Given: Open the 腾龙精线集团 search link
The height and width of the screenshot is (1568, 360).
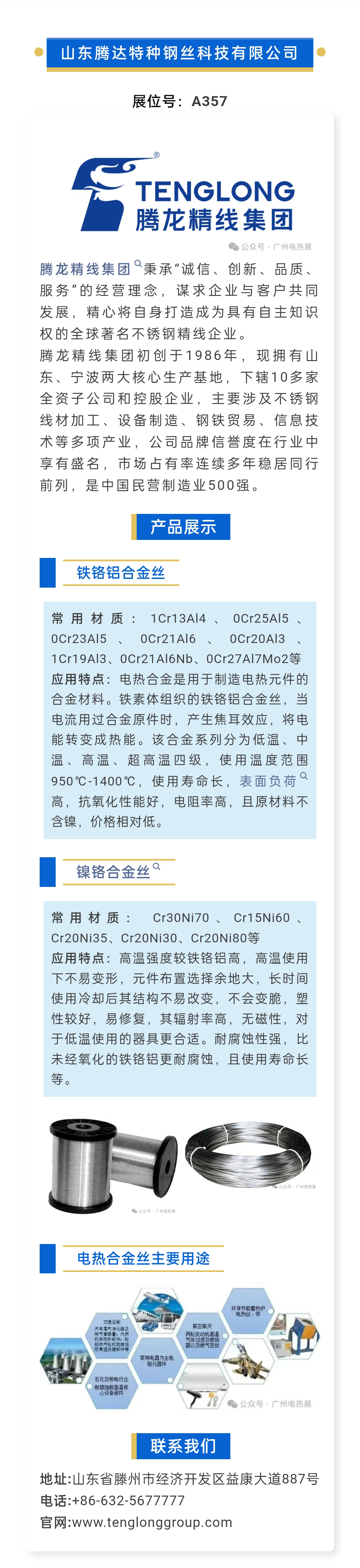Looking at the screenshot, I should click(x=86, y=268).
